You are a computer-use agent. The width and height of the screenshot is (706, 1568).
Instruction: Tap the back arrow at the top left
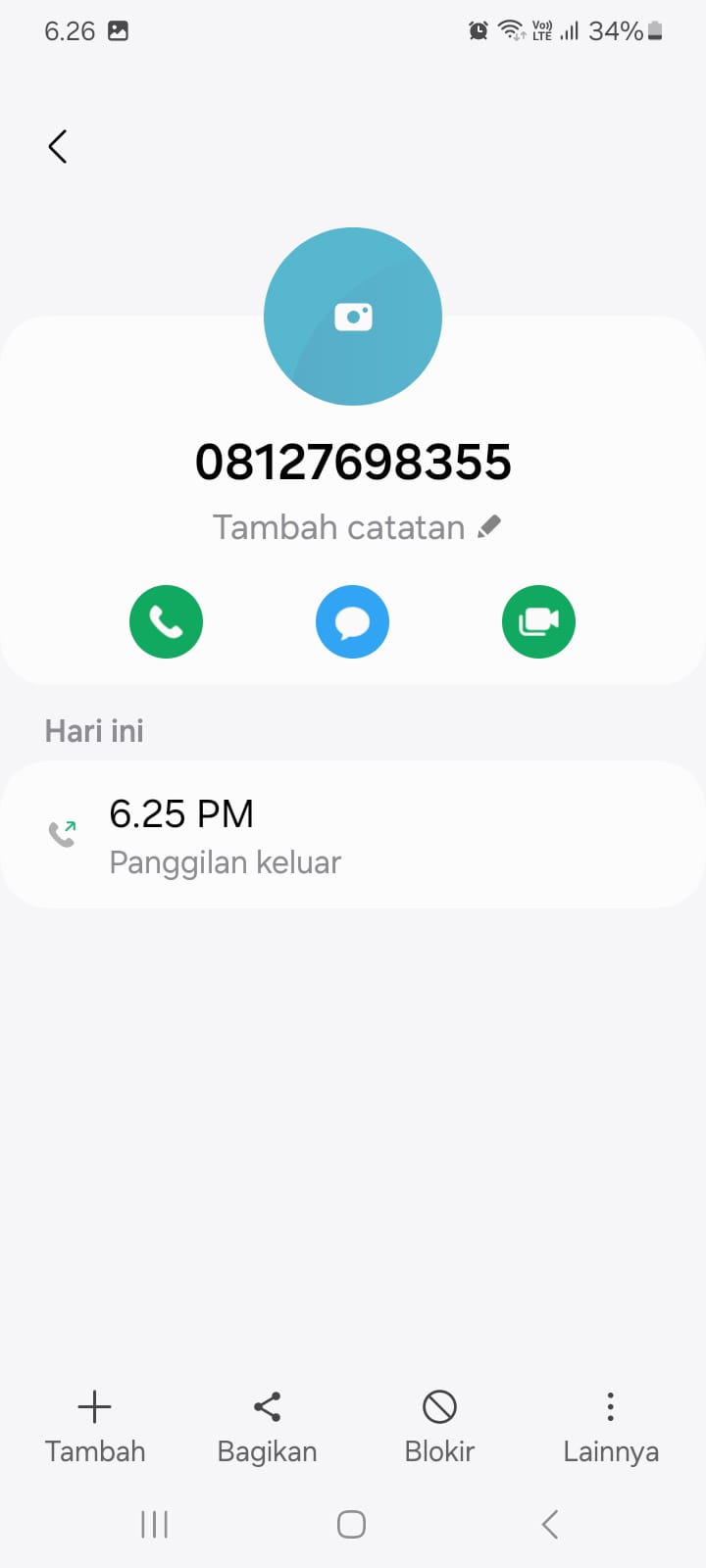point(56,145)
